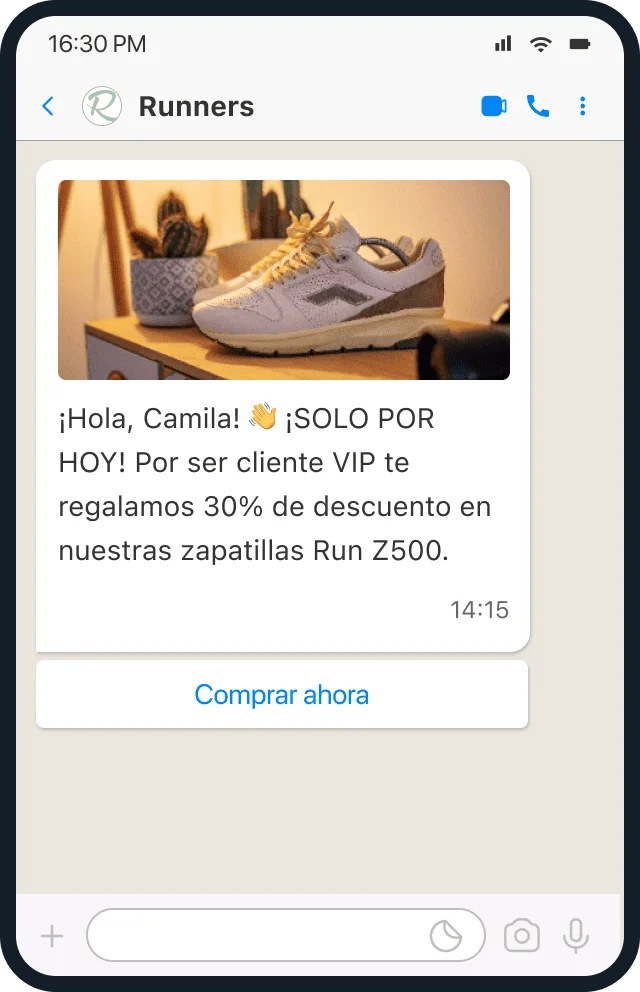Open the attachment plus icon
The width and height of the screenshot is (640, 992).
51,936
